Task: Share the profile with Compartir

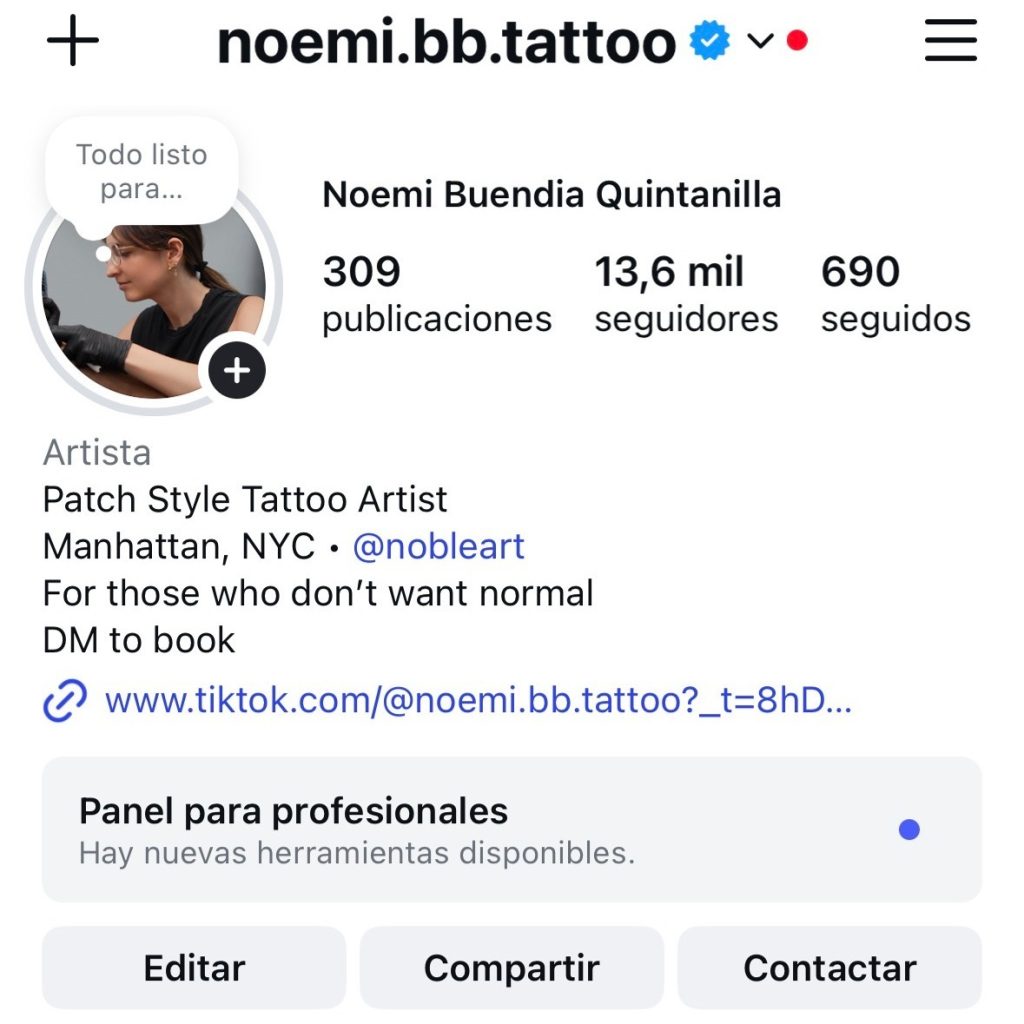Action: click(511, 967)
